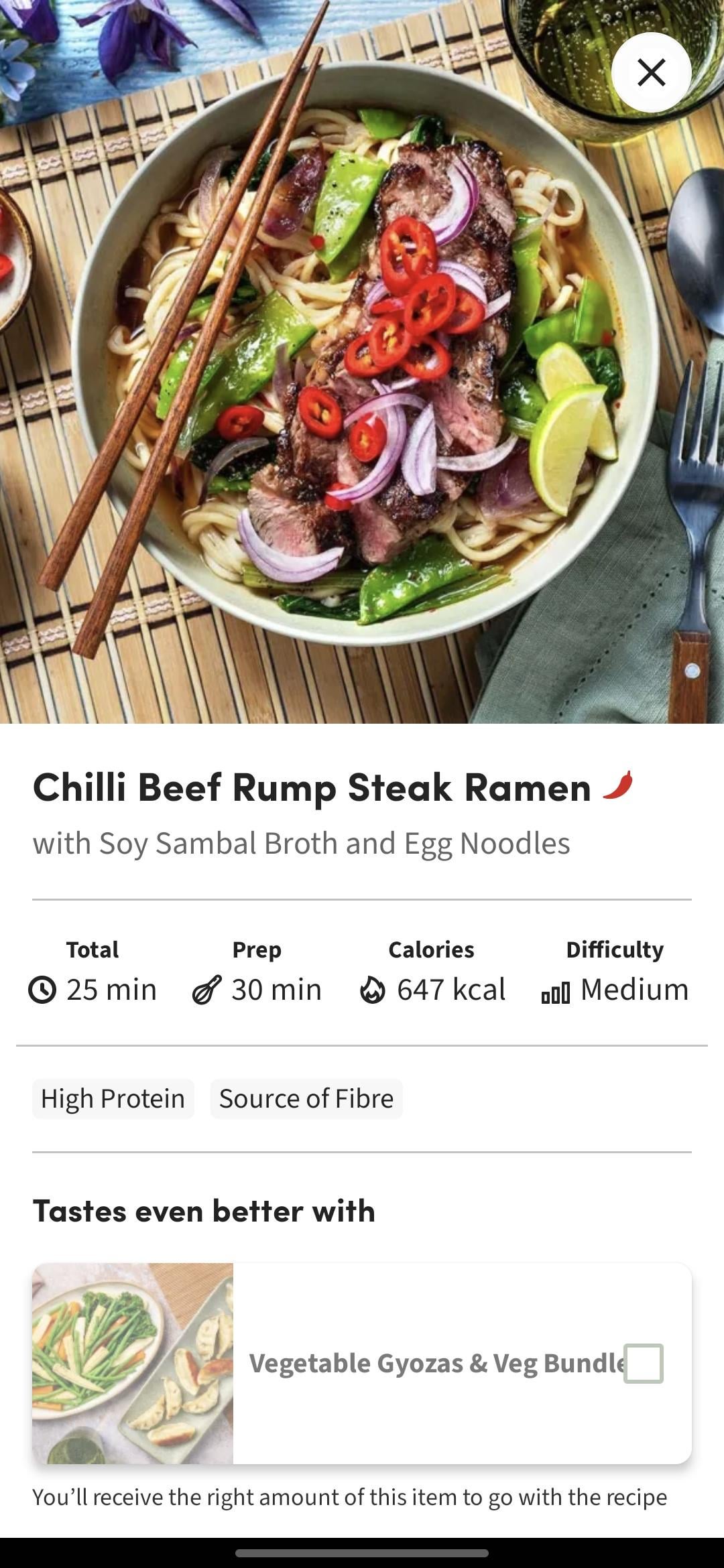Close the recipe details view

point(651,72)
